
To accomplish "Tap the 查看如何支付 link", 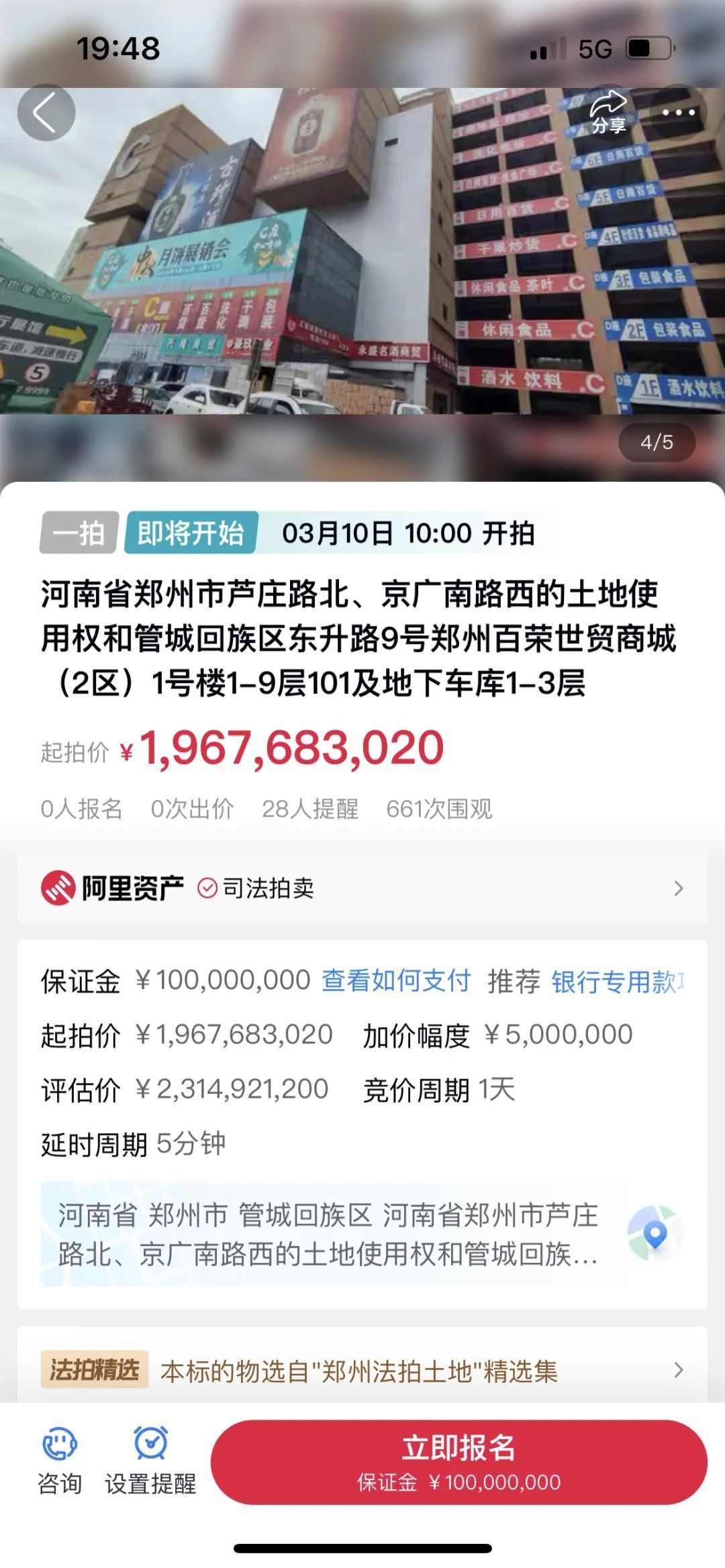I will click(396, 981).
